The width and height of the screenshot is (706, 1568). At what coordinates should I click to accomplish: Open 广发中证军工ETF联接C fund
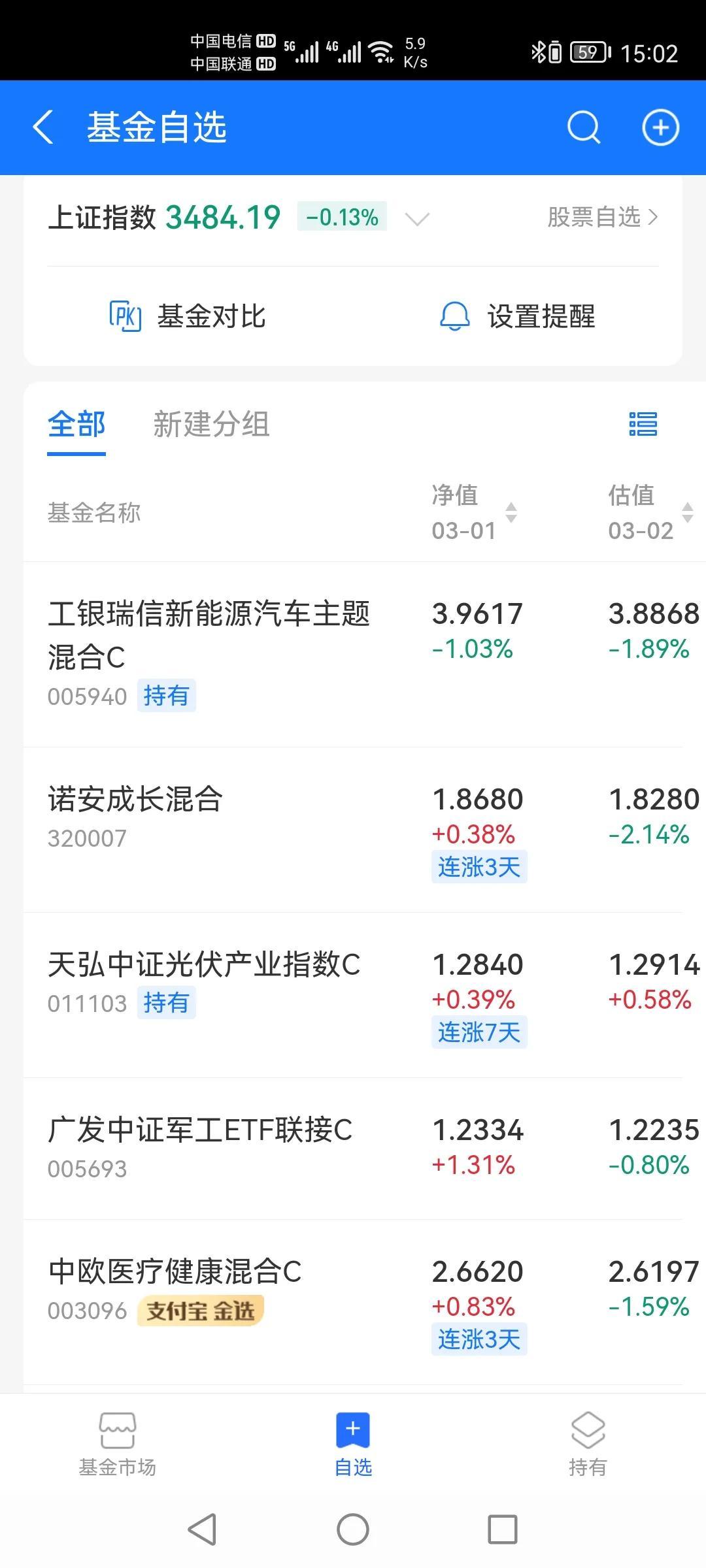pyautogui.click(x=353, y=1149)
